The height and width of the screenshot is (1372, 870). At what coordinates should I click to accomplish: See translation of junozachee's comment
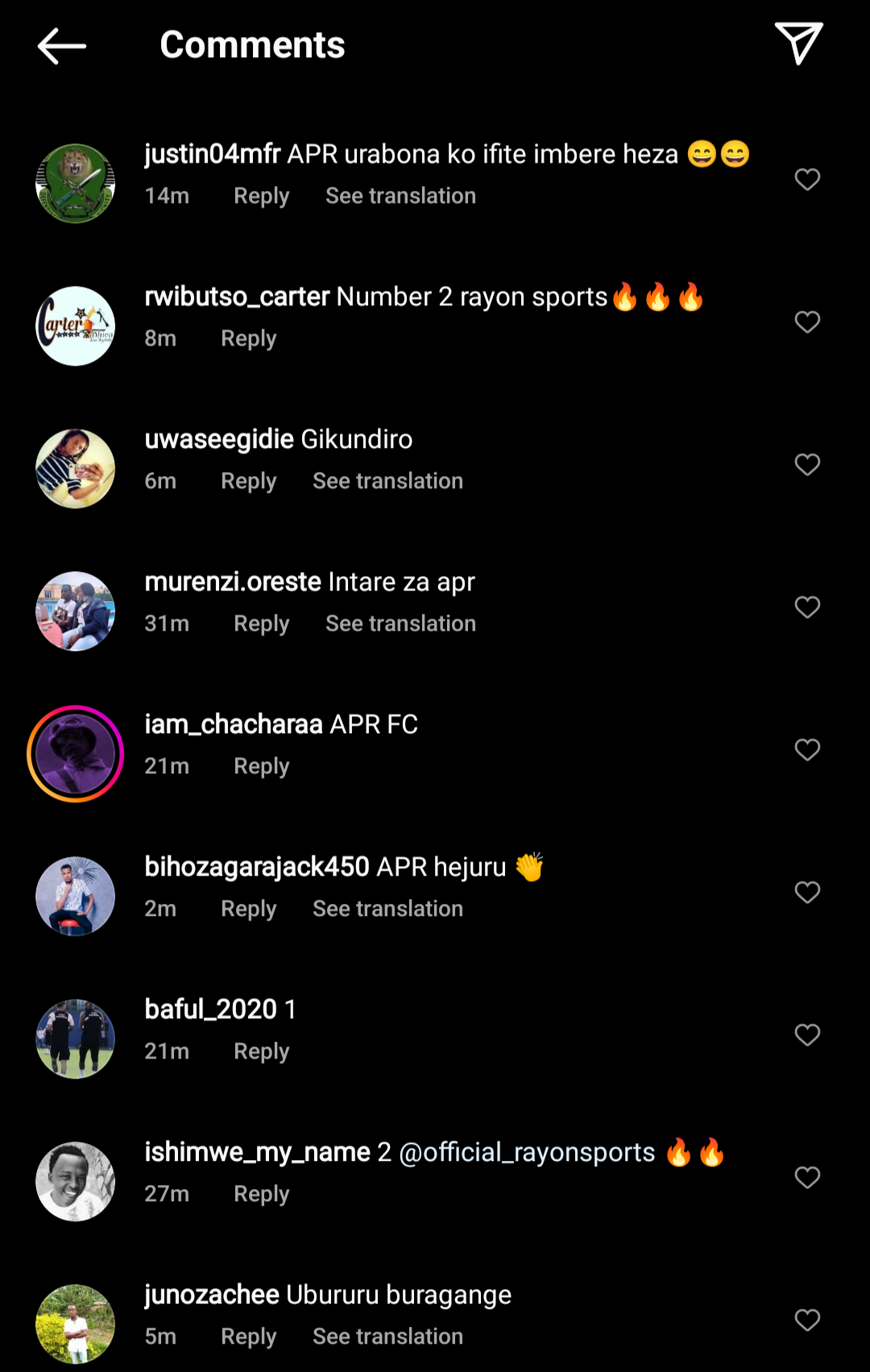point(387,1337)
